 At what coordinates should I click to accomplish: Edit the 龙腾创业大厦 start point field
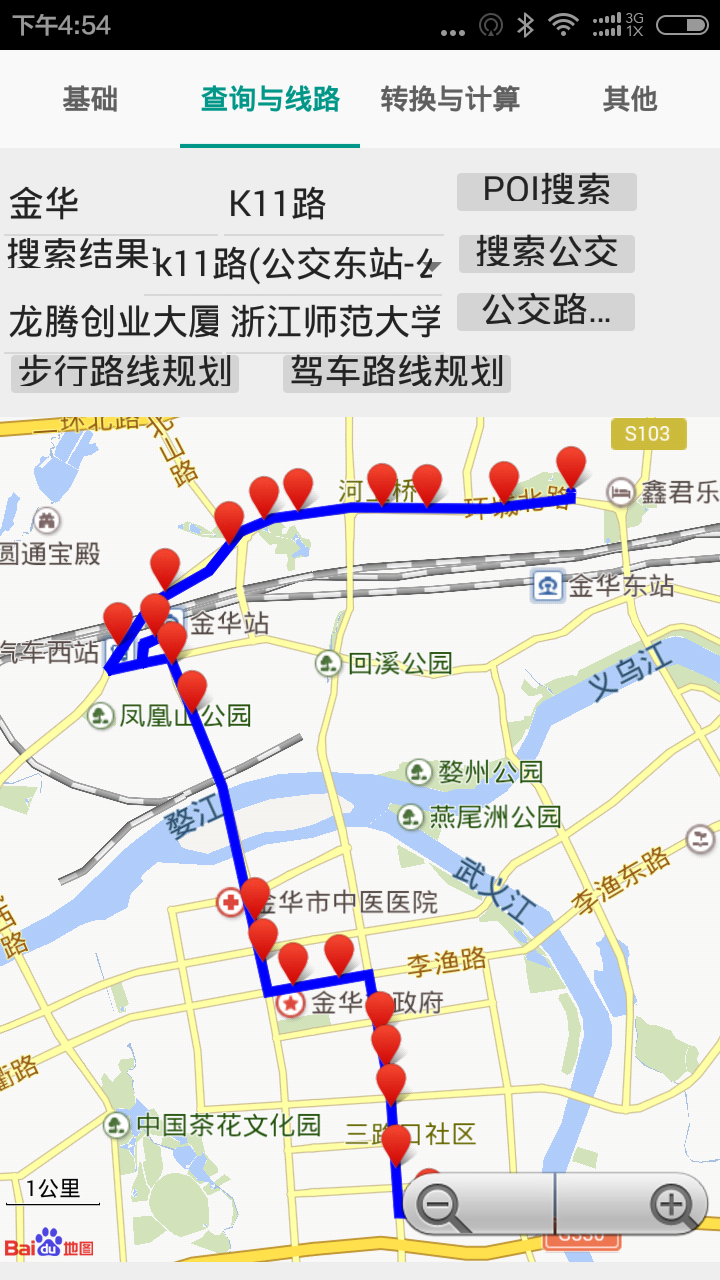pos(114,322)
